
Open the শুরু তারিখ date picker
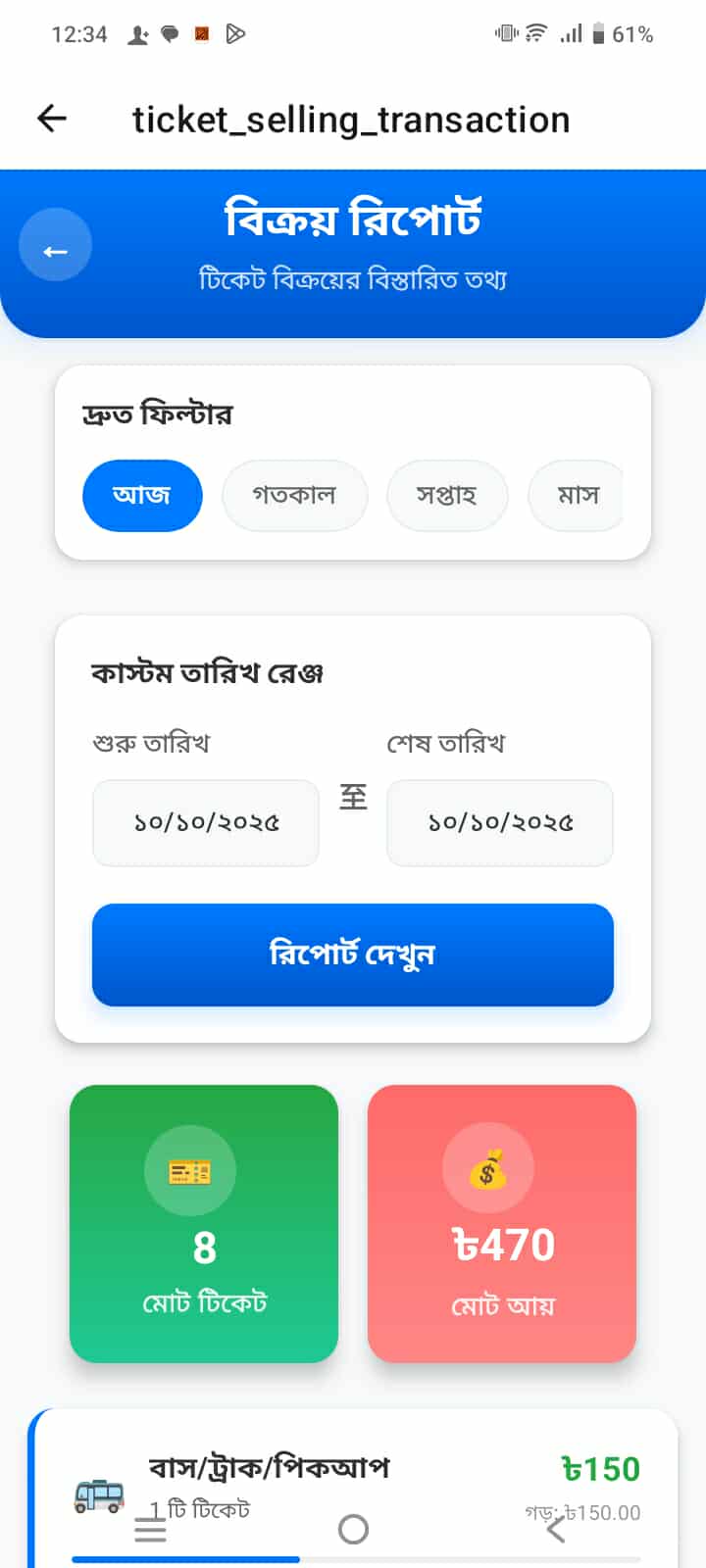[205, 823]
